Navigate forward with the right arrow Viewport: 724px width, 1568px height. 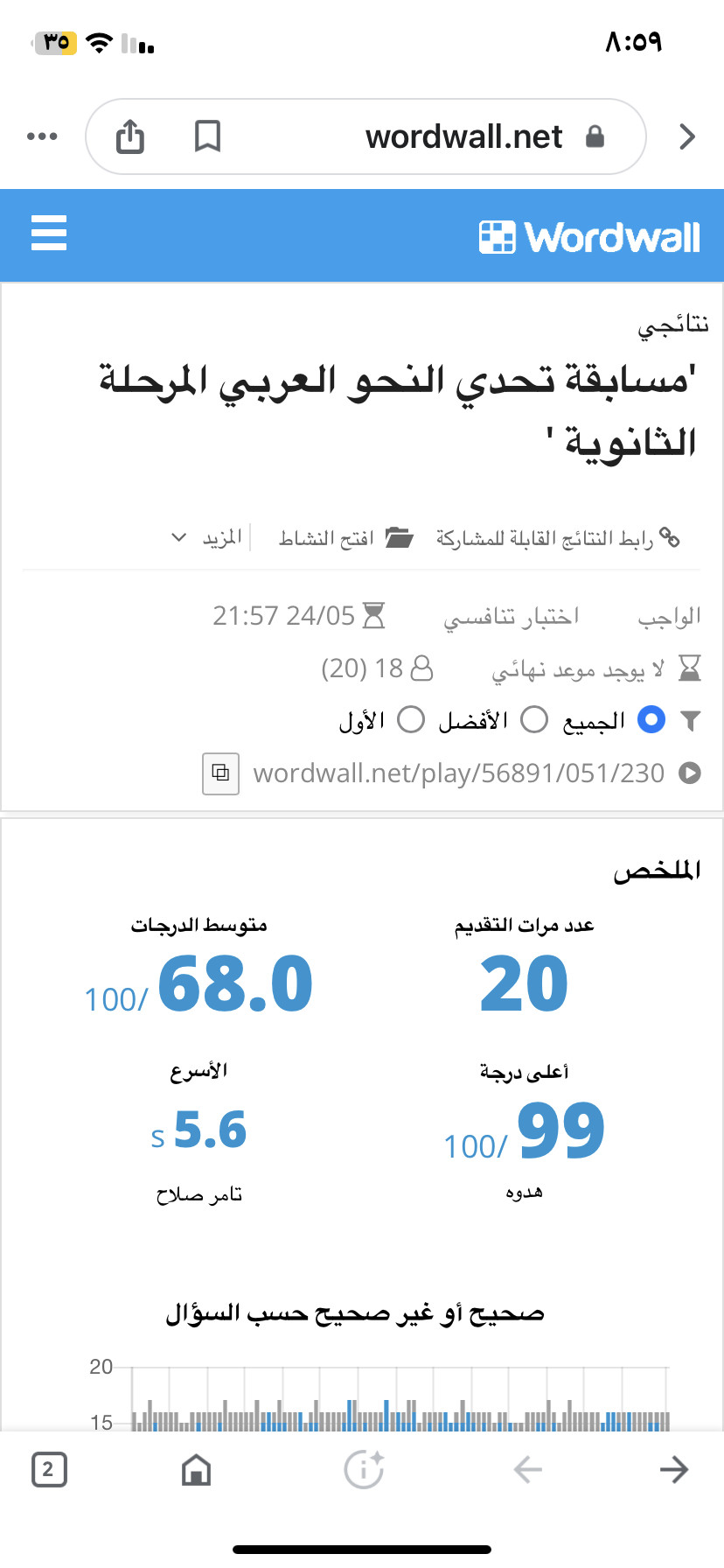tap(673, 1469)
